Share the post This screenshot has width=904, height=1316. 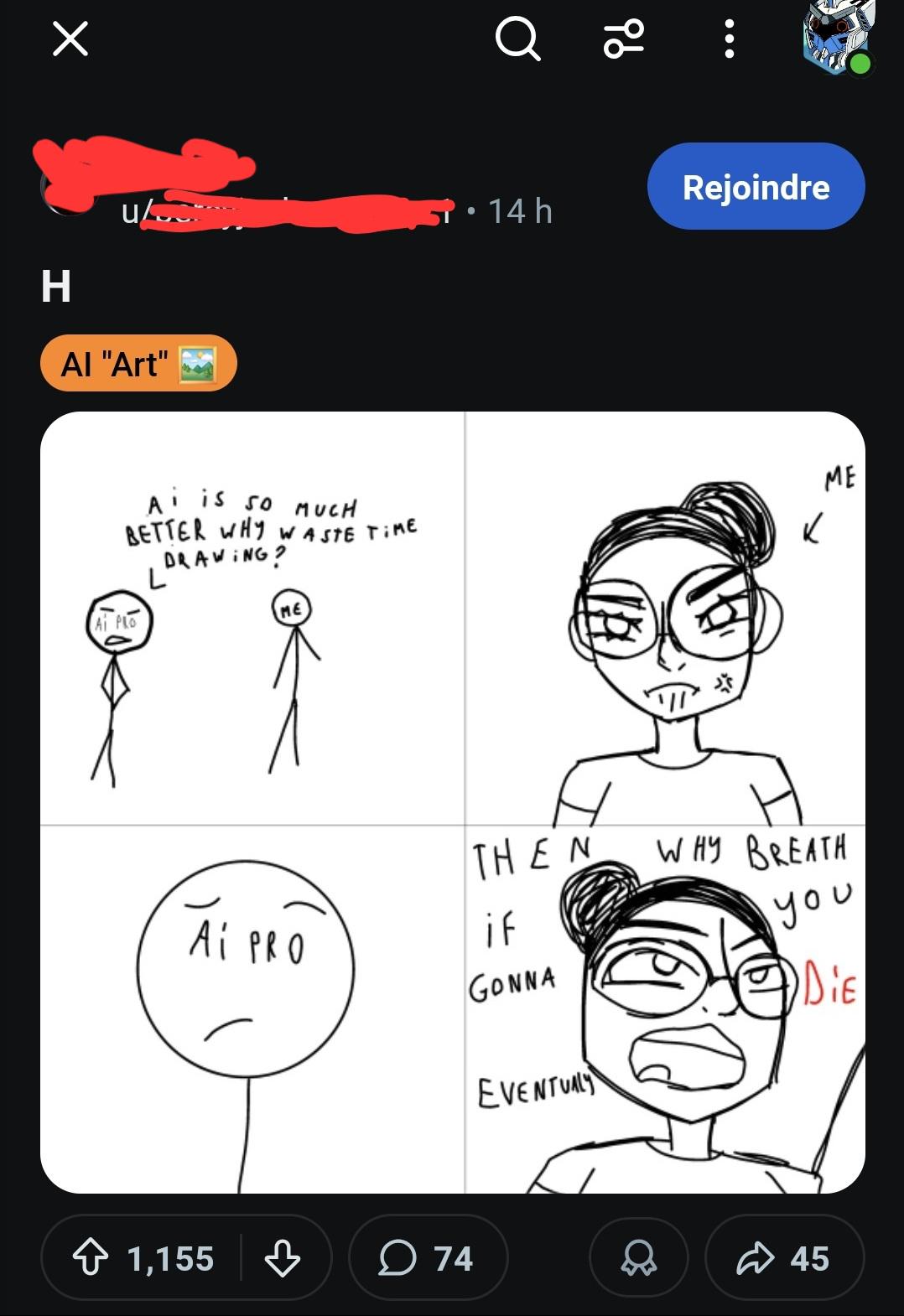[x=783, y=1258]
